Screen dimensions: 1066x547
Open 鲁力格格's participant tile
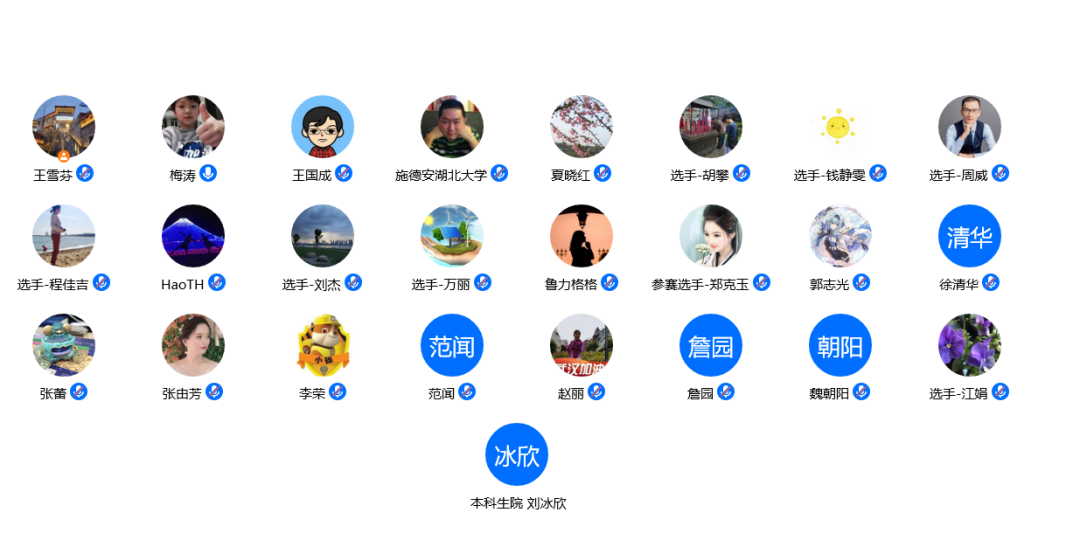tap(581, 236)
